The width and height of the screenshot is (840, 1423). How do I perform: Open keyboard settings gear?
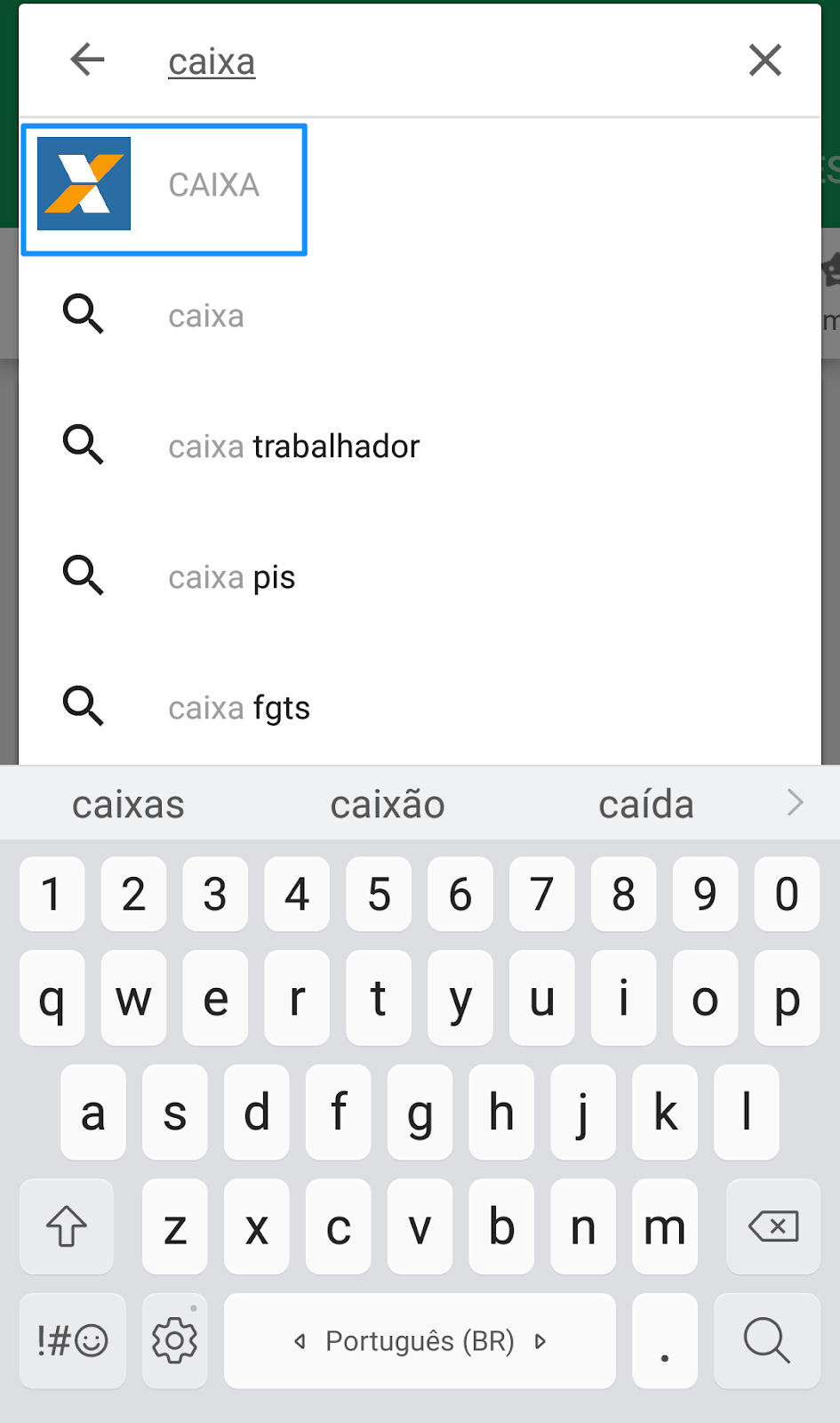[174, 1340]
